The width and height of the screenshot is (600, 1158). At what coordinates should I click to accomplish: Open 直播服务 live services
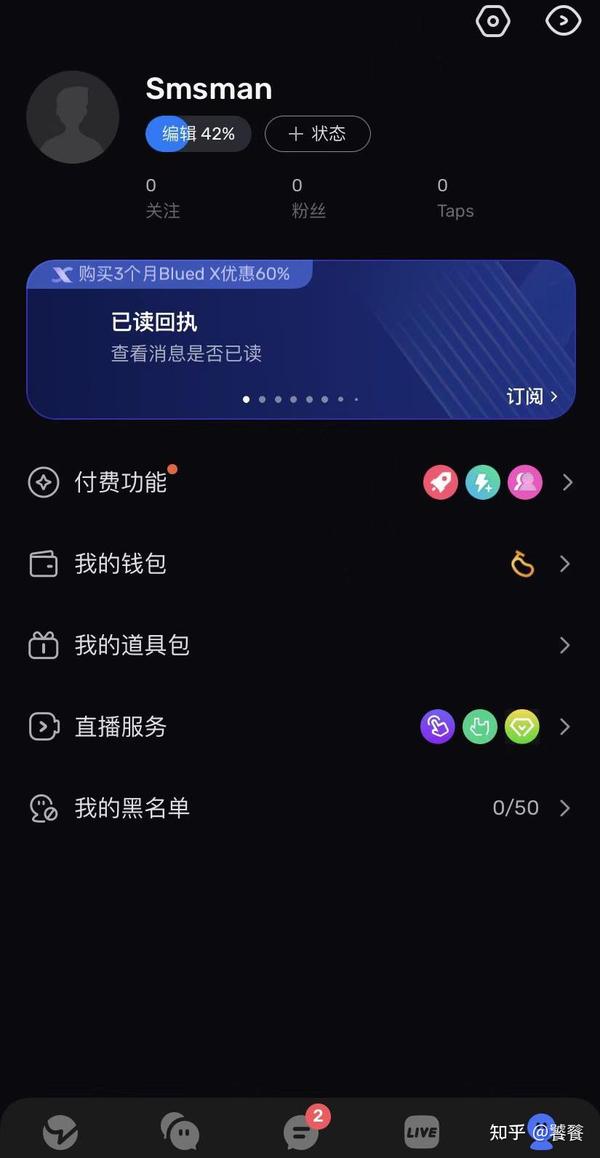pos(300,727)
